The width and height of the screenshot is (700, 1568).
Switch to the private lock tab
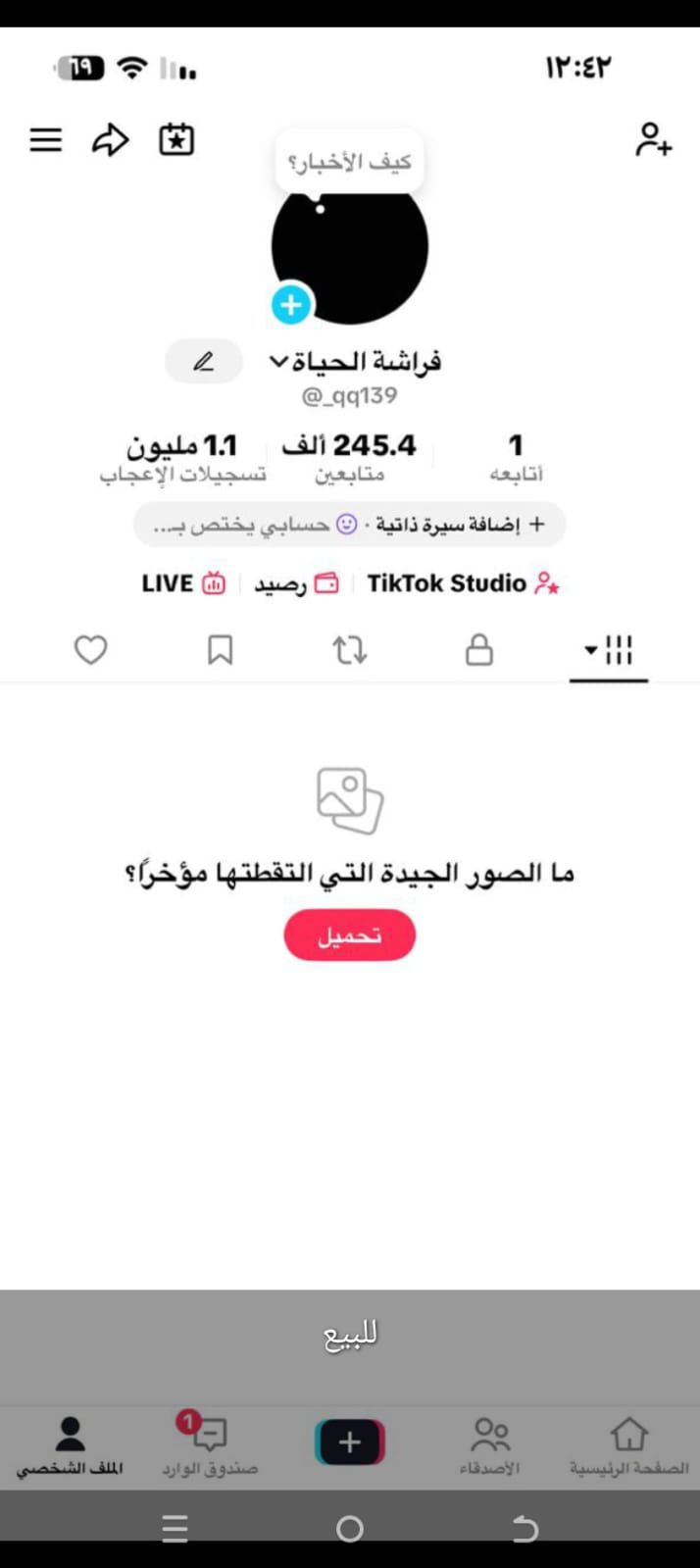(x=479, y=649)
